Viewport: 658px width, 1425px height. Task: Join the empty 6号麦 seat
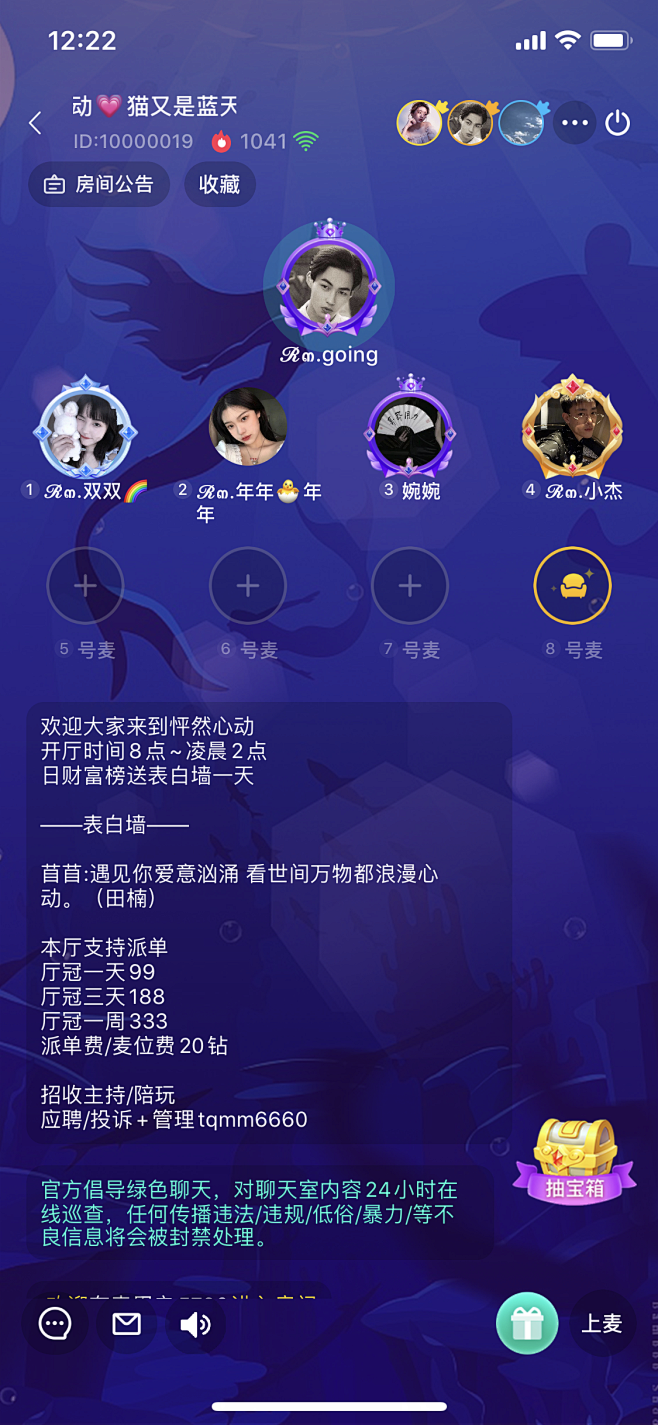248,586
